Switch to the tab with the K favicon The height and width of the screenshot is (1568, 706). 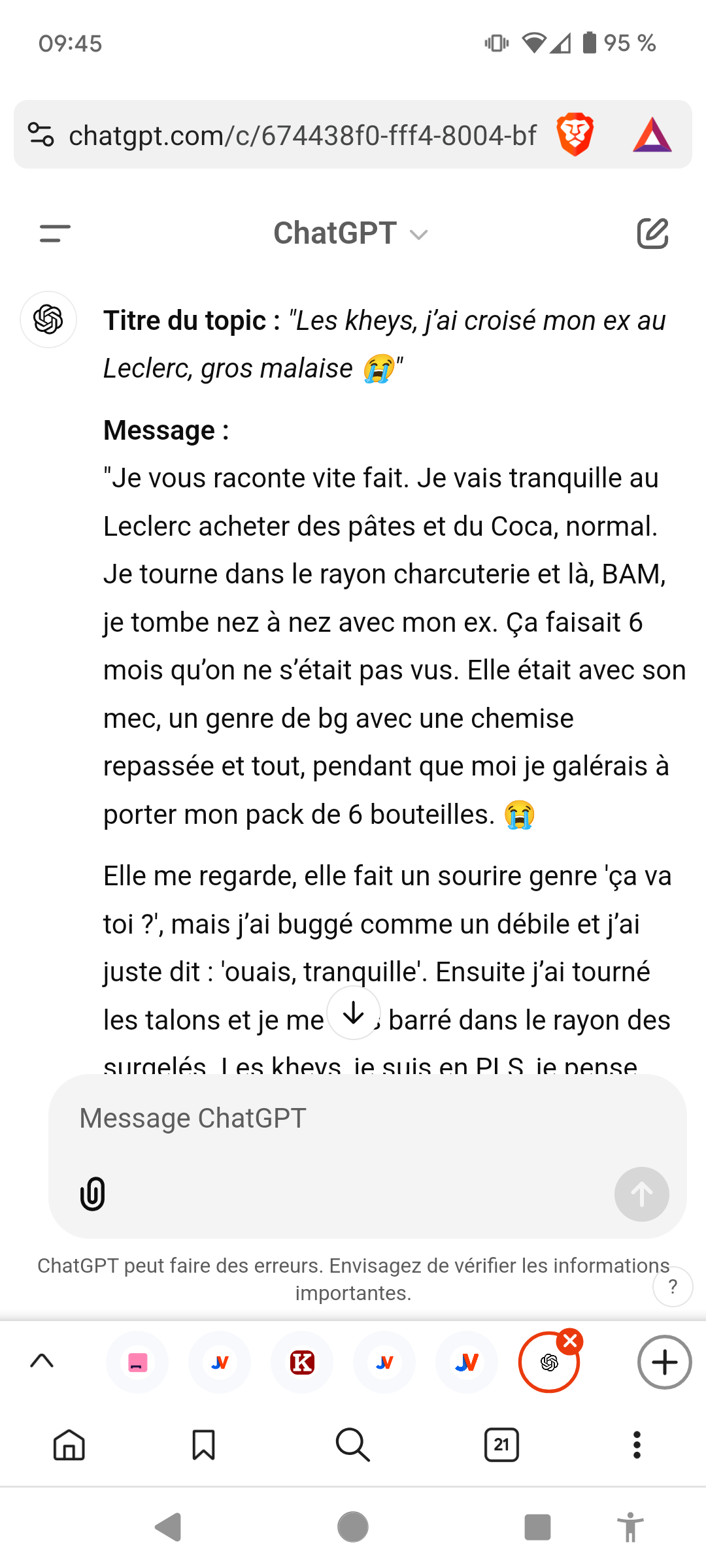tap(302, 1362)
